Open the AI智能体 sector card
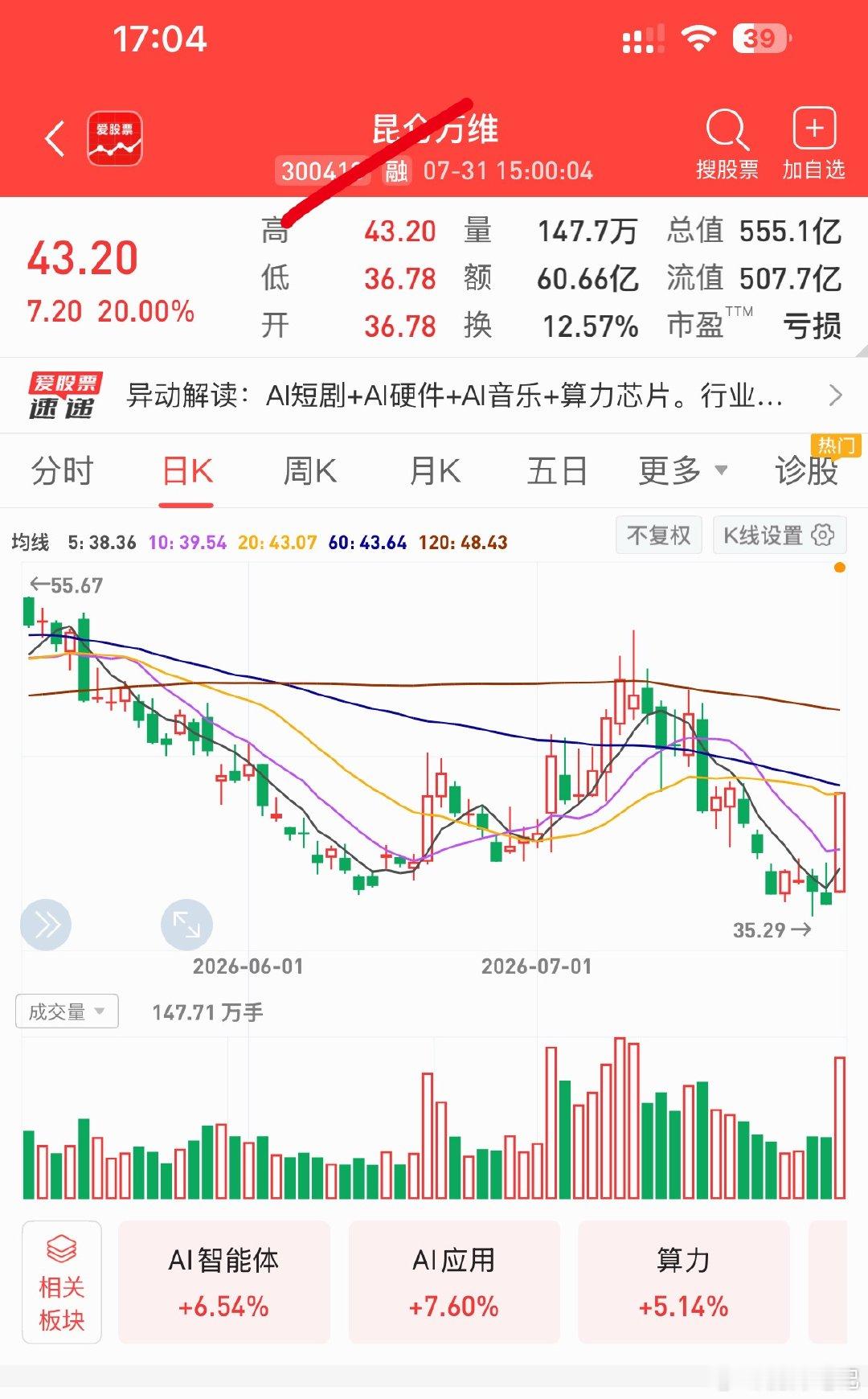This screenshot has width=868, height=1399. pyautogui.click(x=224, y=1282)
